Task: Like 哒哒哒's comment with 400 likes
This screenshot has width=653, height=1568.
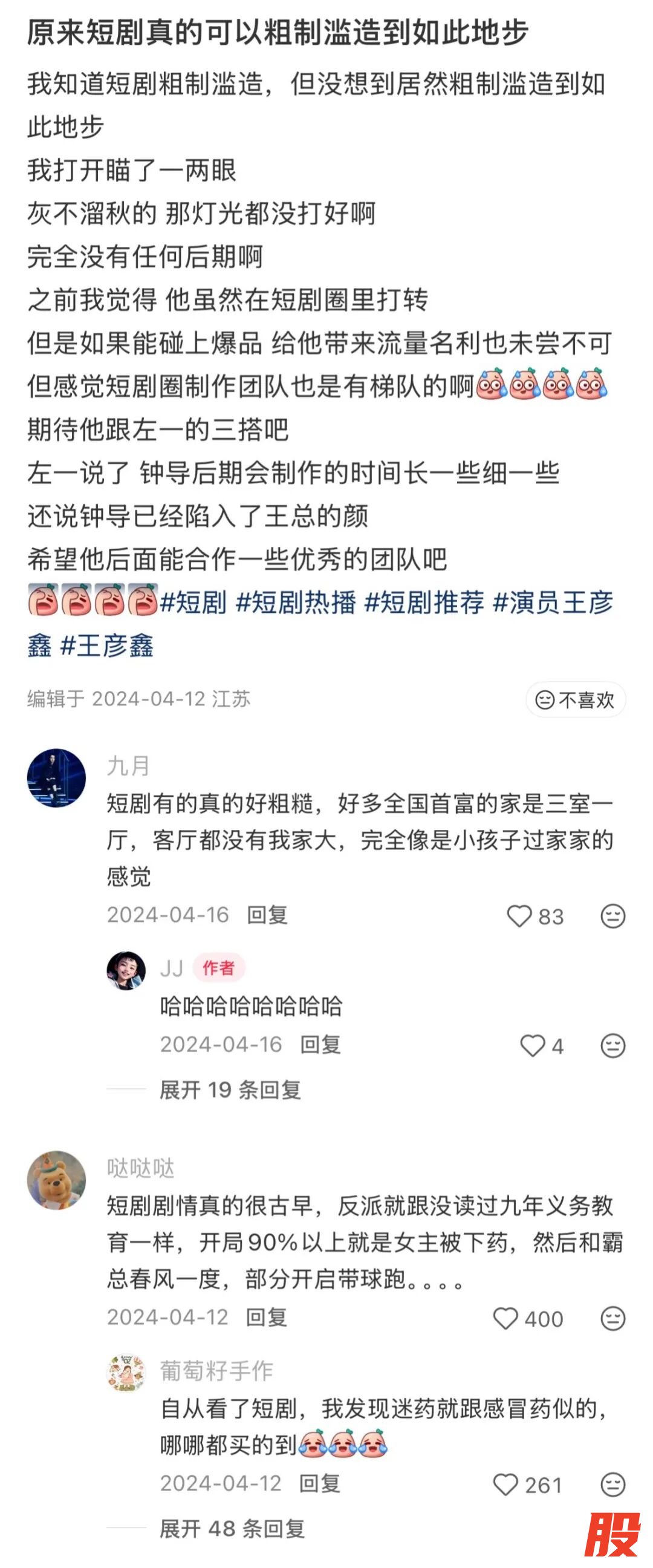Action: 505,1318
